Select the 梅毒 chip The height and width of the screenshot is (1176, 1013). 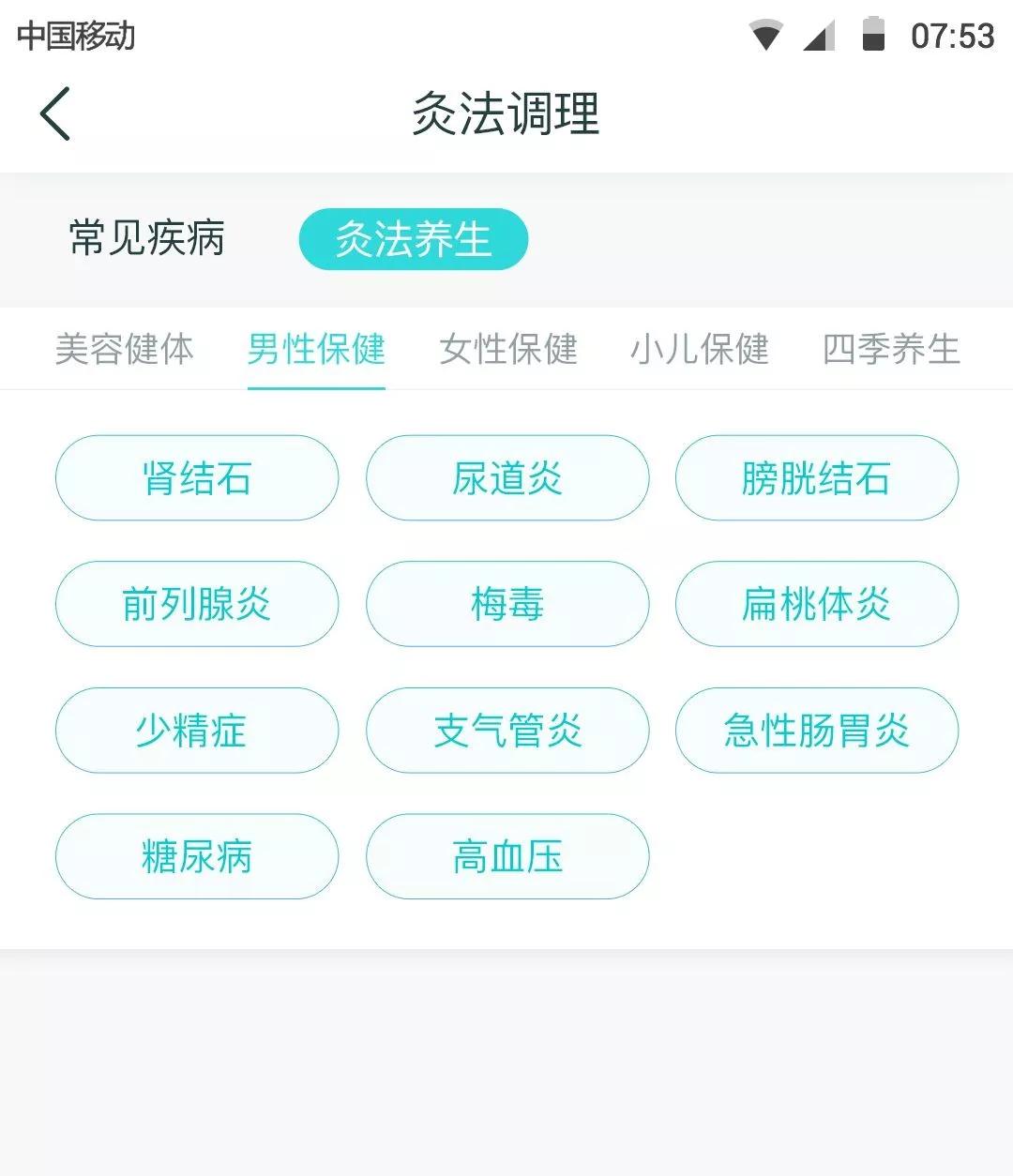pos(507,604)
